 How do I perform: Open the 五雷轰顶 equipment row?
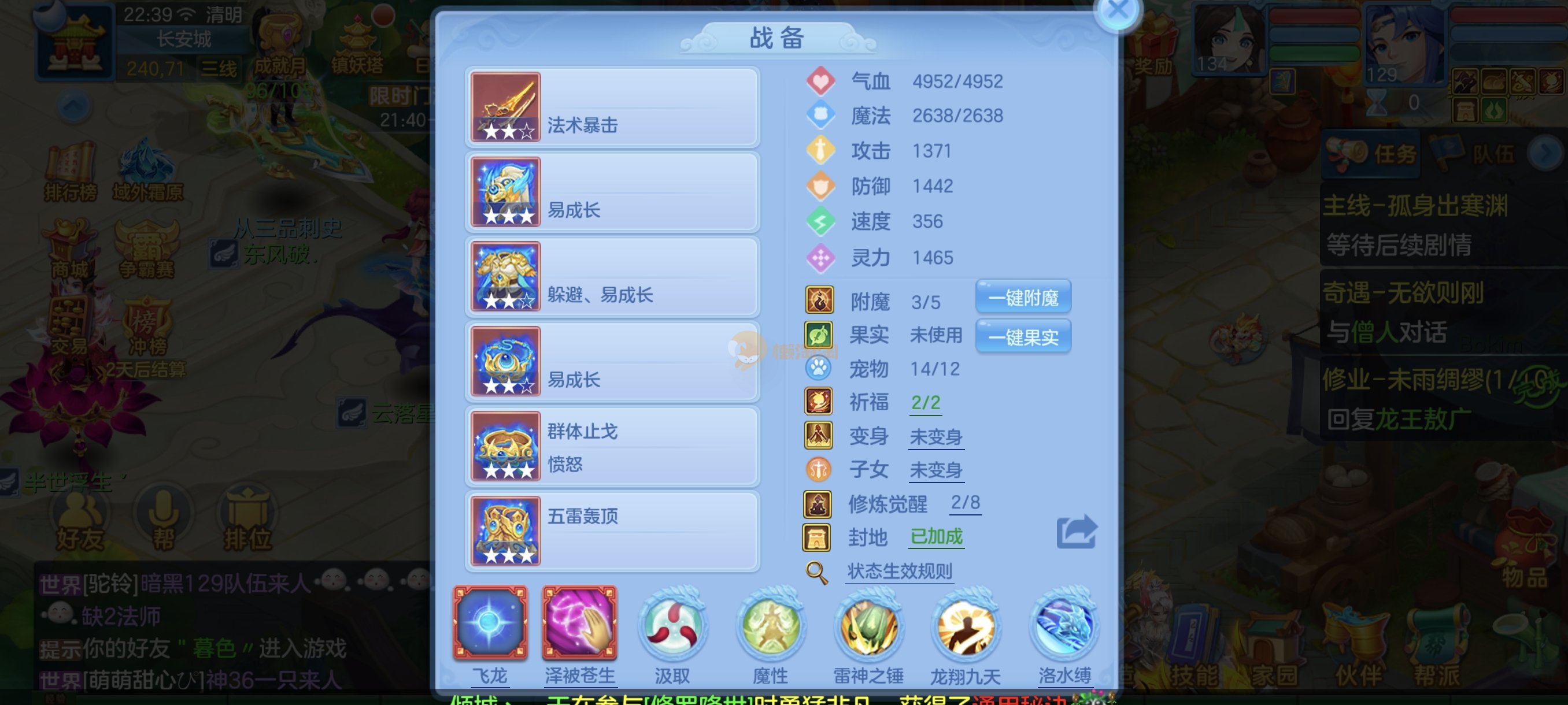(612, 532)
